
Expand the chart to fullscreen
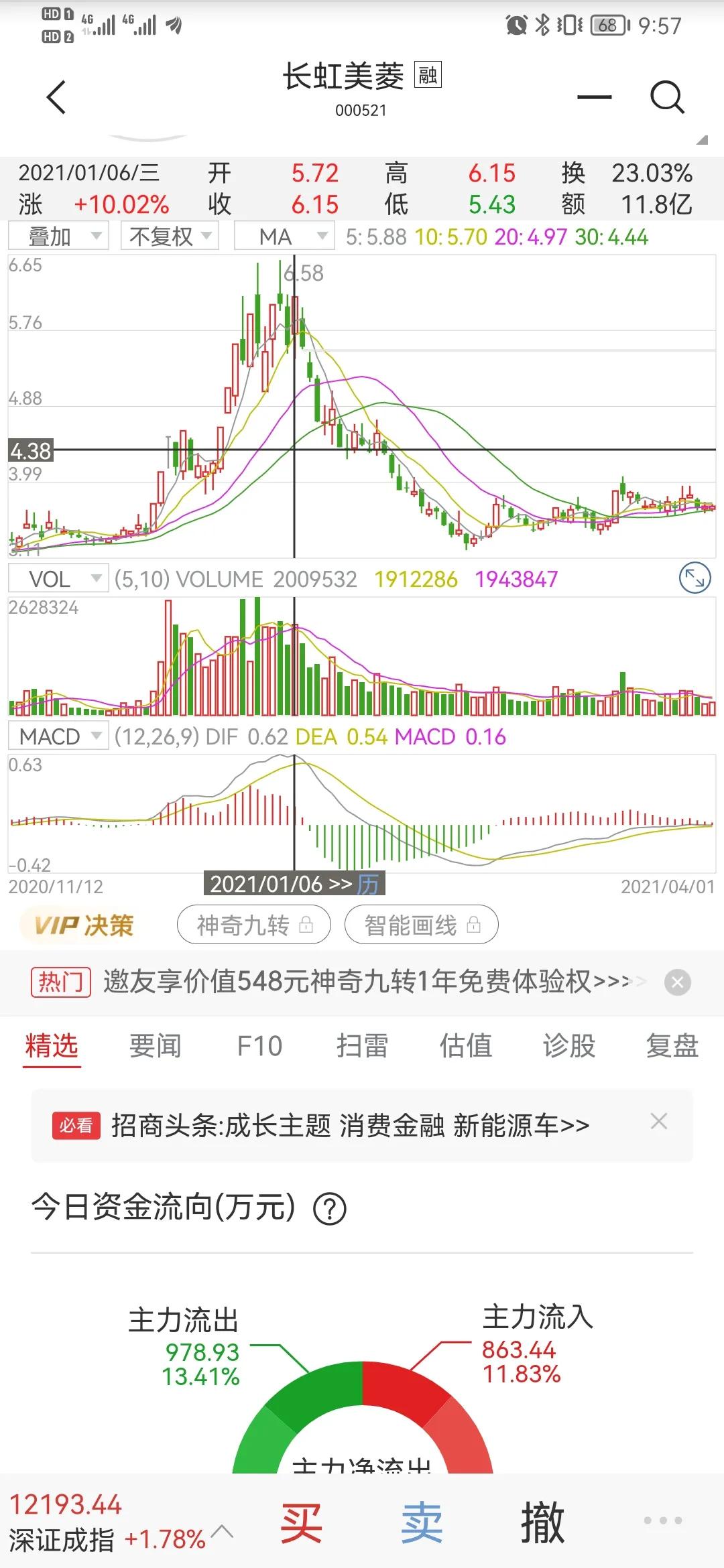(x=695, y=578)
